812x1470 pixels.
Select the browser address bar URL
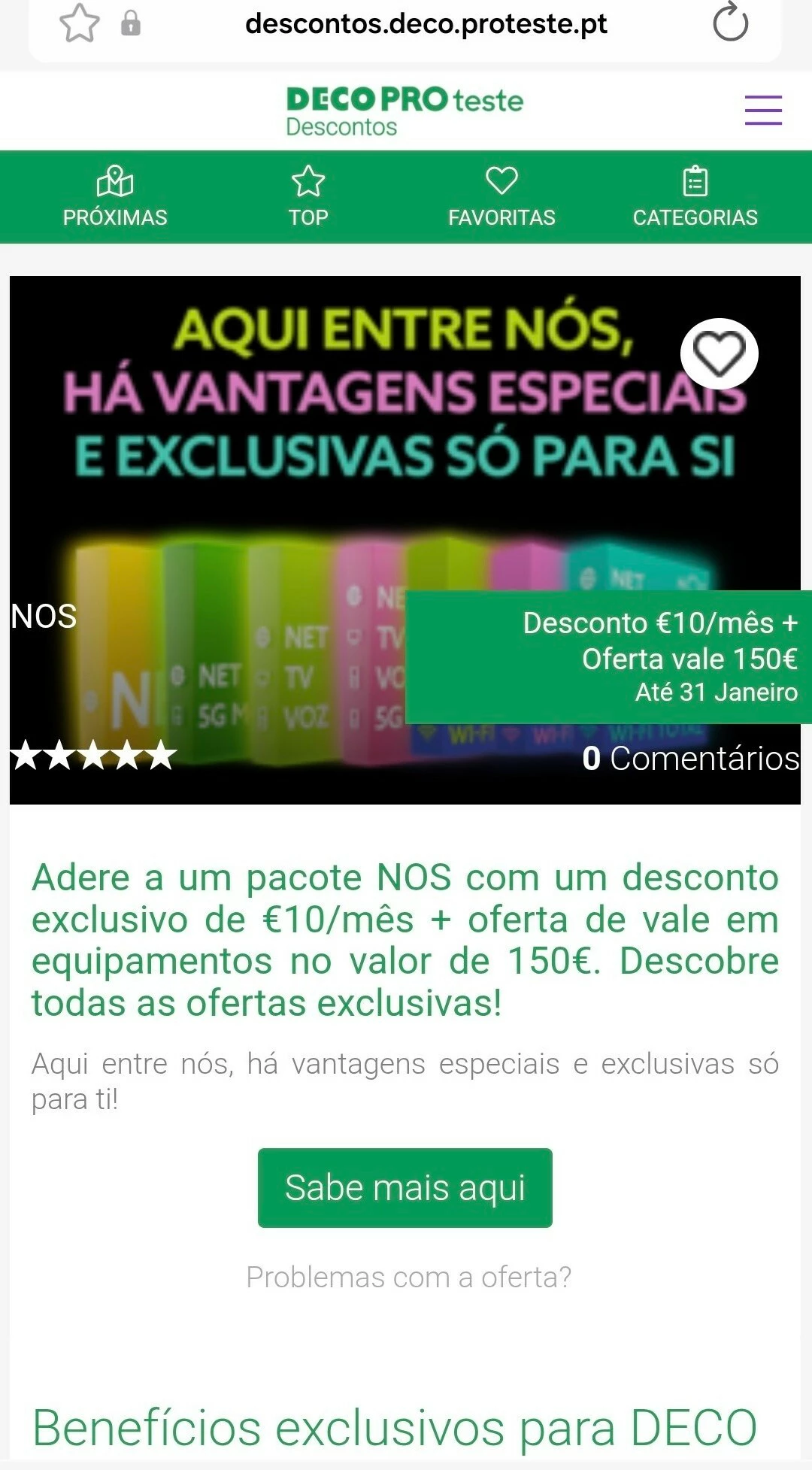pos(426,24)
